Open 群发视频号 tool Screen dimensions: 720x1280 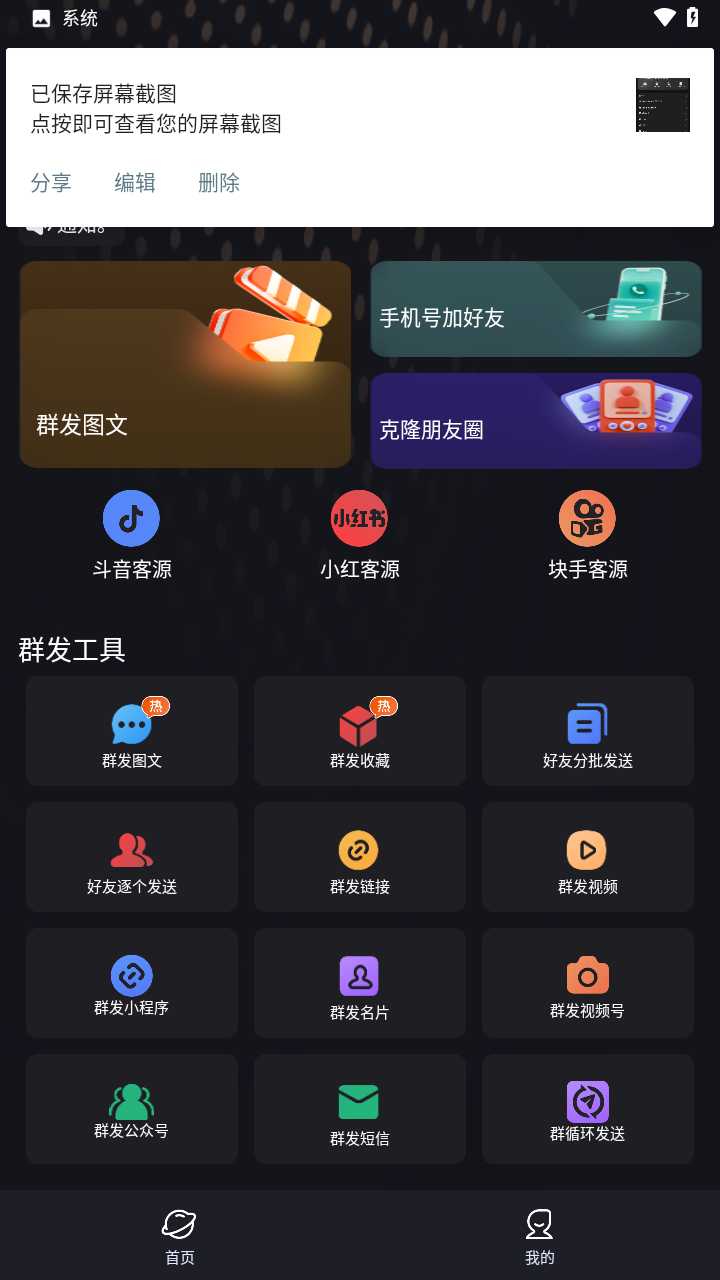588,984
